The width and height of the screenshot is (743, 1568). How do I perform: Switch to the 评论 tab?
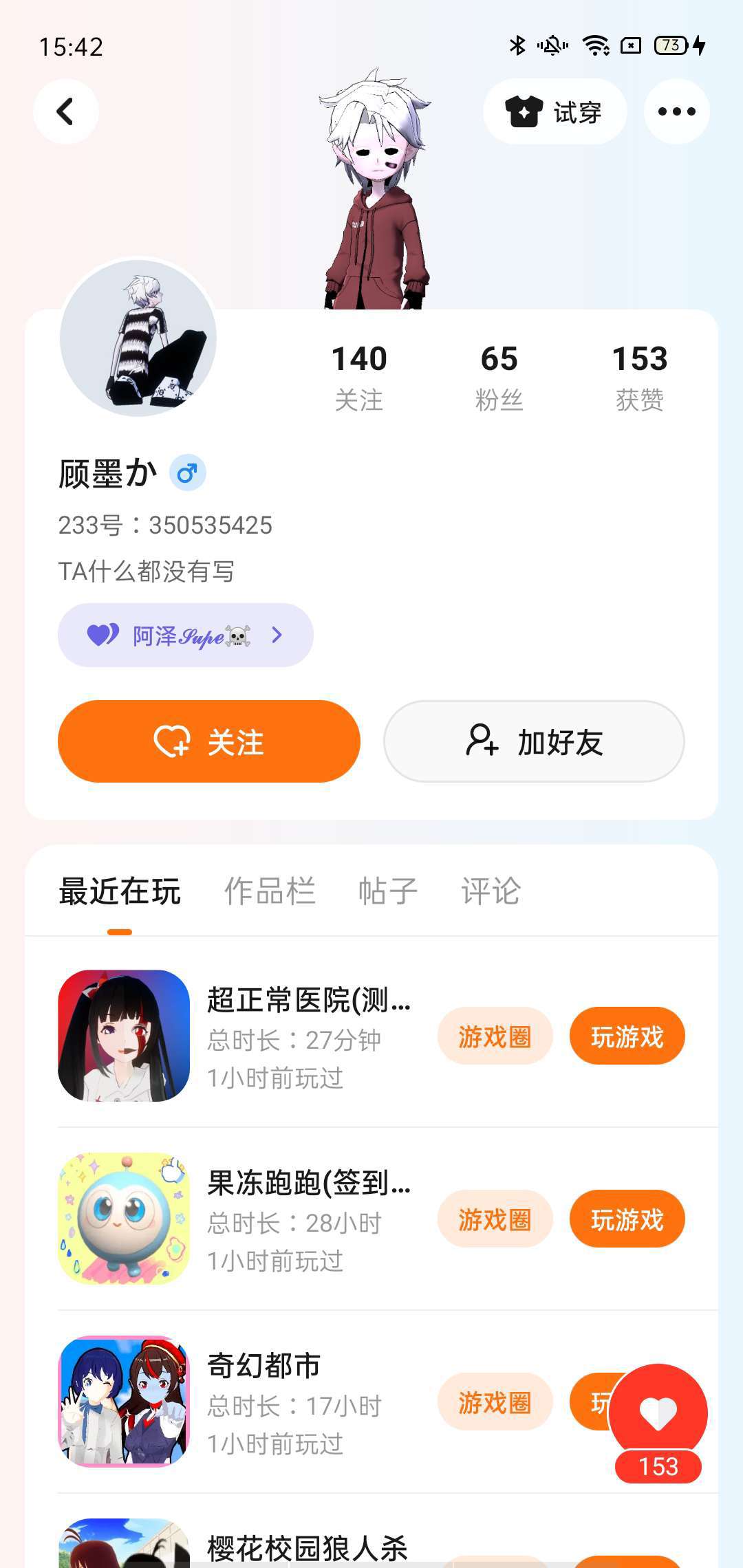click(491, 891)
